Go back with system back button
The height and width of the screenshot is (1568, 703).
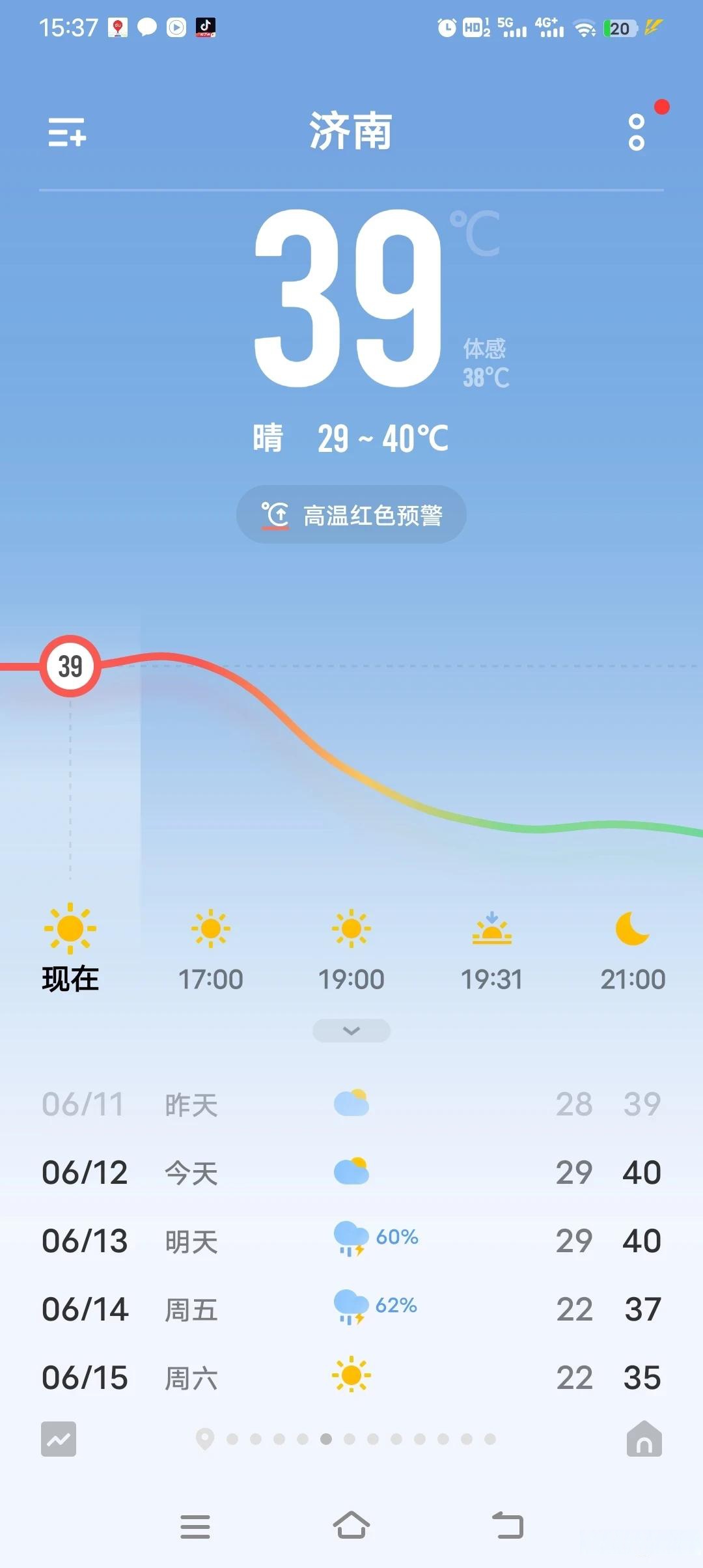(x=508, y=1526)
